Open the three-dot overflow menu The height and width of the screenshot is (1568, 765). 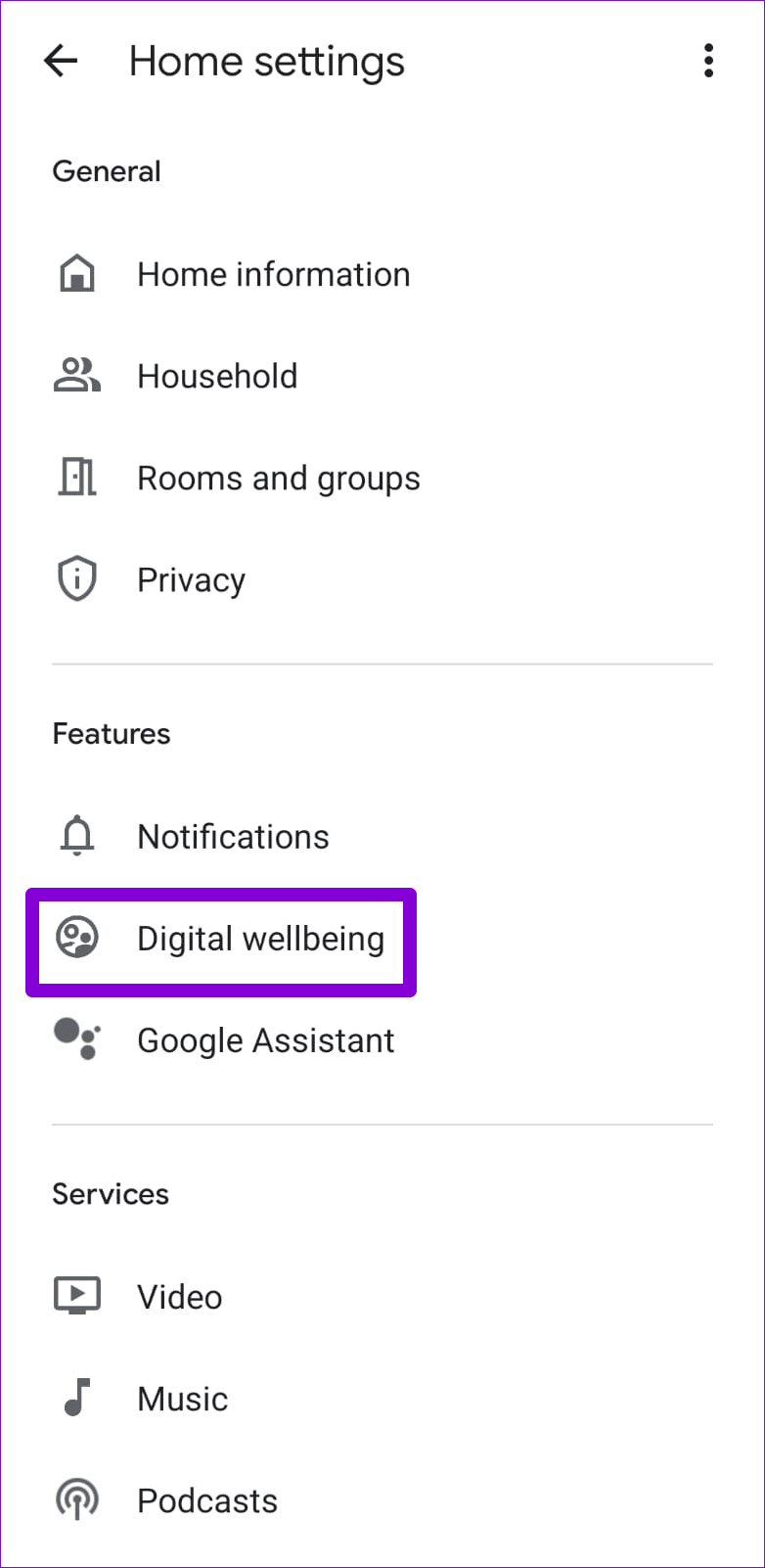tap(708, 61)
